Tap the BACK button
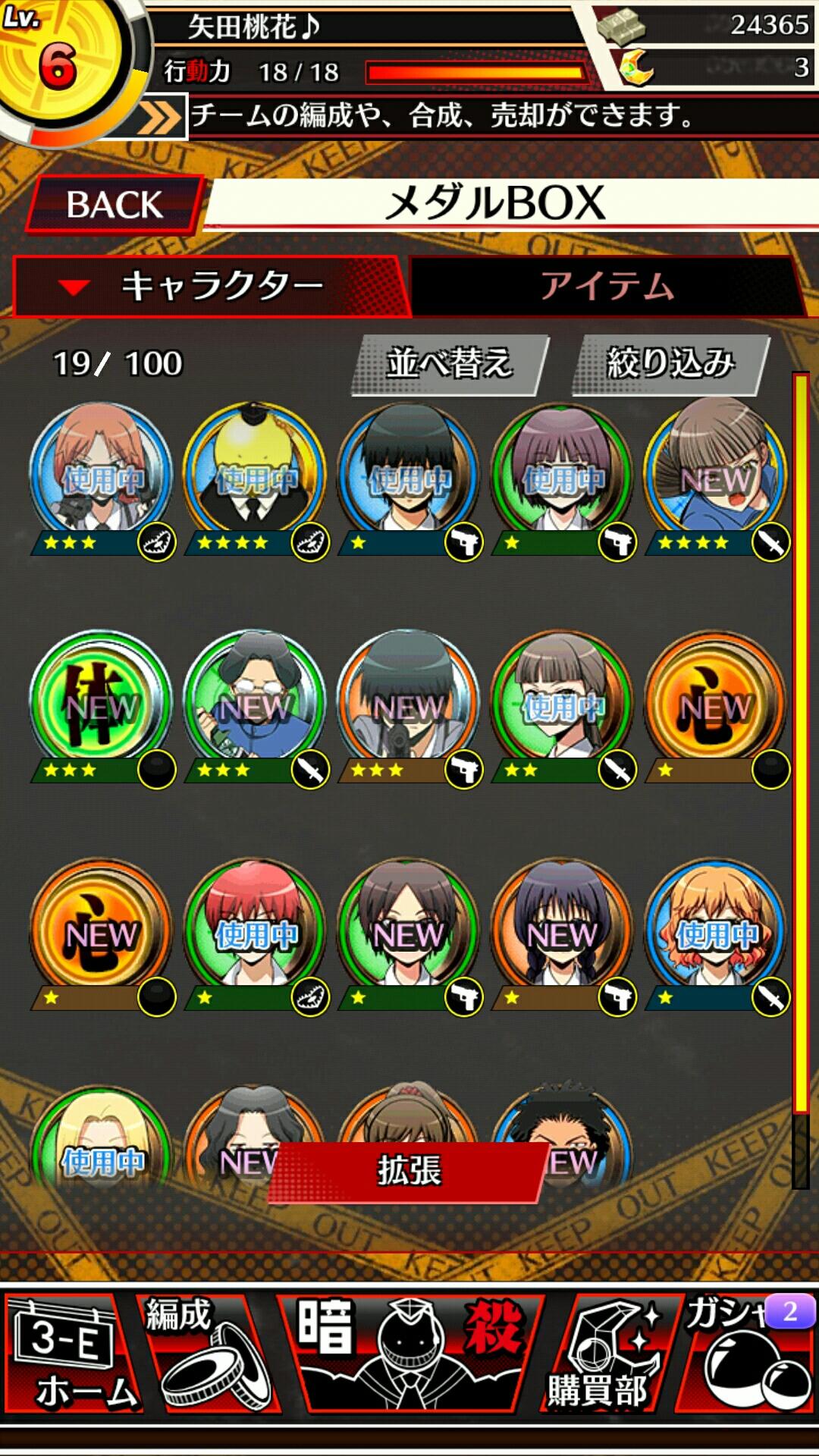 (x=114, y=204)
